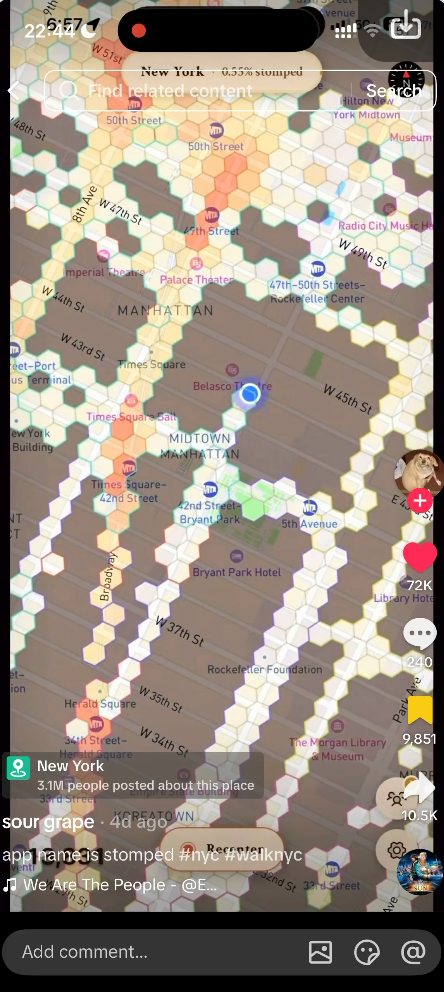Save the video with the bookmark icon
The image size is (444, 992).
(x=420, y=710)
